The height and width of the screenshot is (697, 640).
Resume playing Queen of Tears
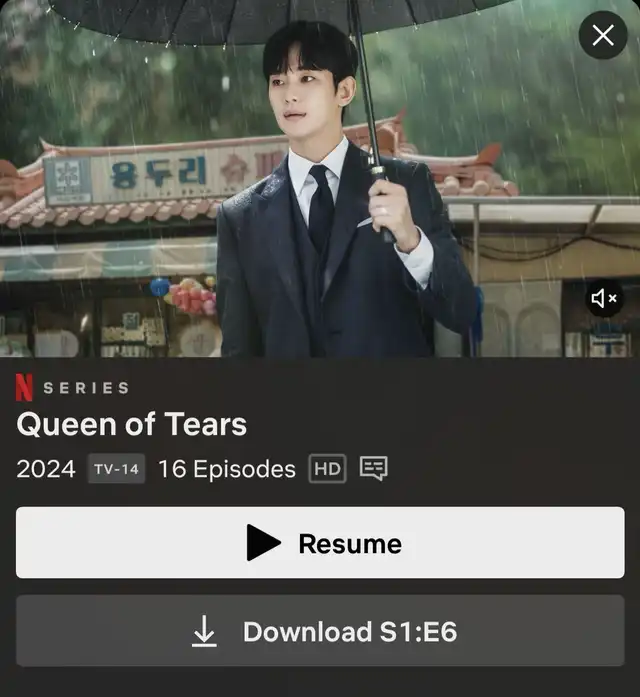[x=320, y=543]
